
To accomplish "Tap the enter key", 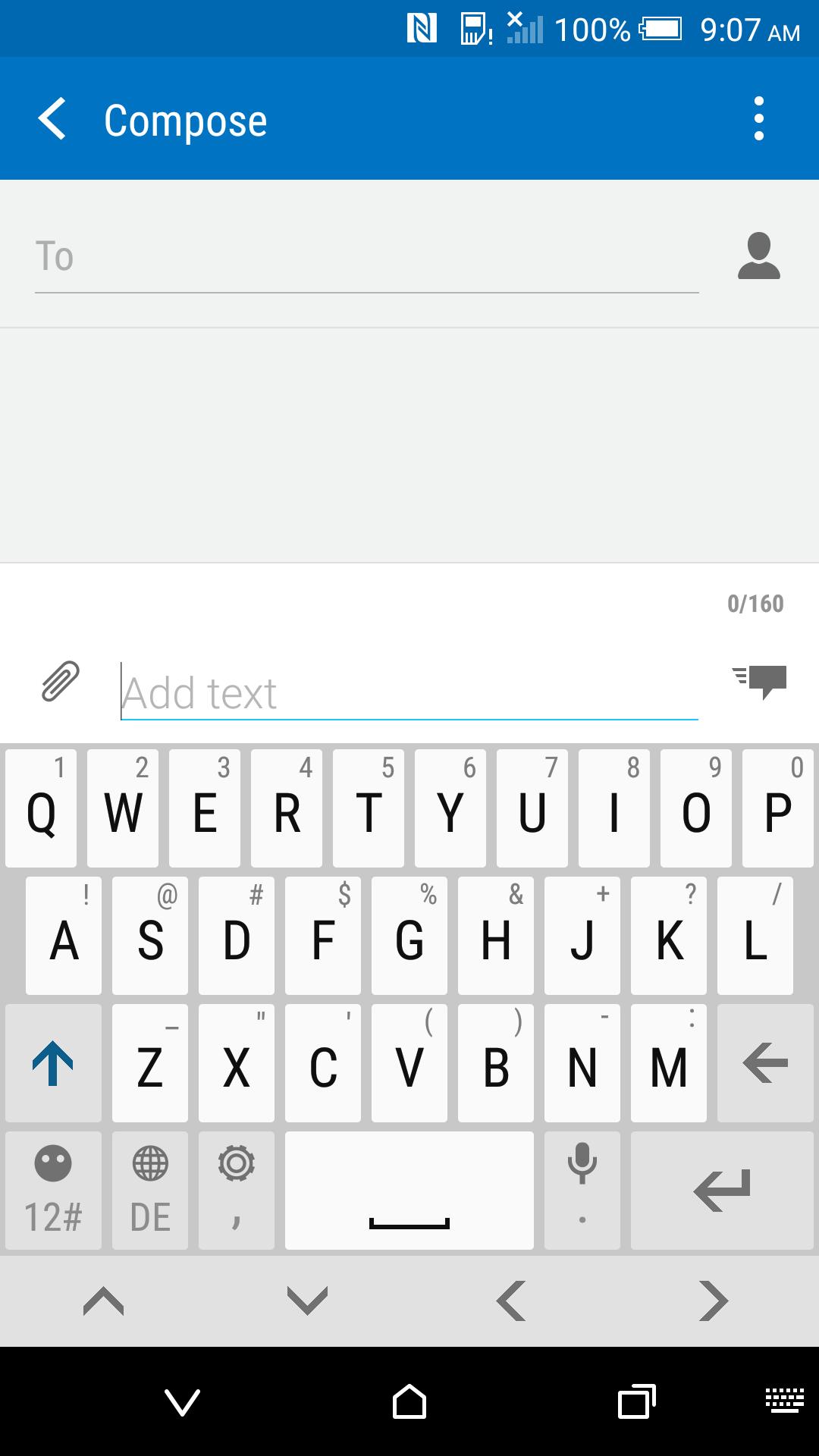I will coord(722,1191).
